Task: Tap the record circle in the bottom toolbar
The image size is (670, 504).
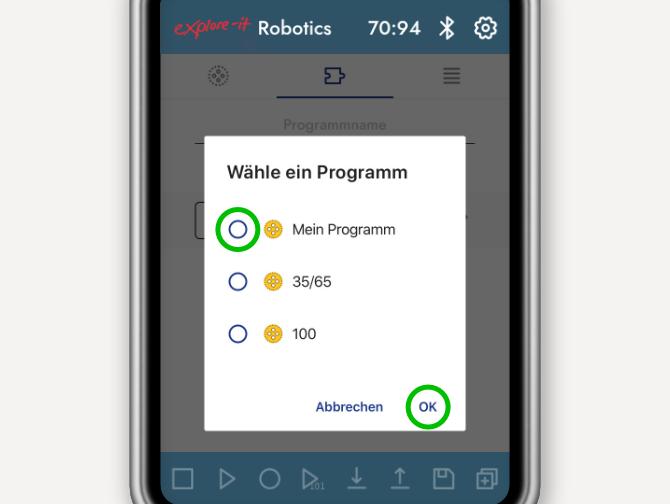Action: (270, 479)
